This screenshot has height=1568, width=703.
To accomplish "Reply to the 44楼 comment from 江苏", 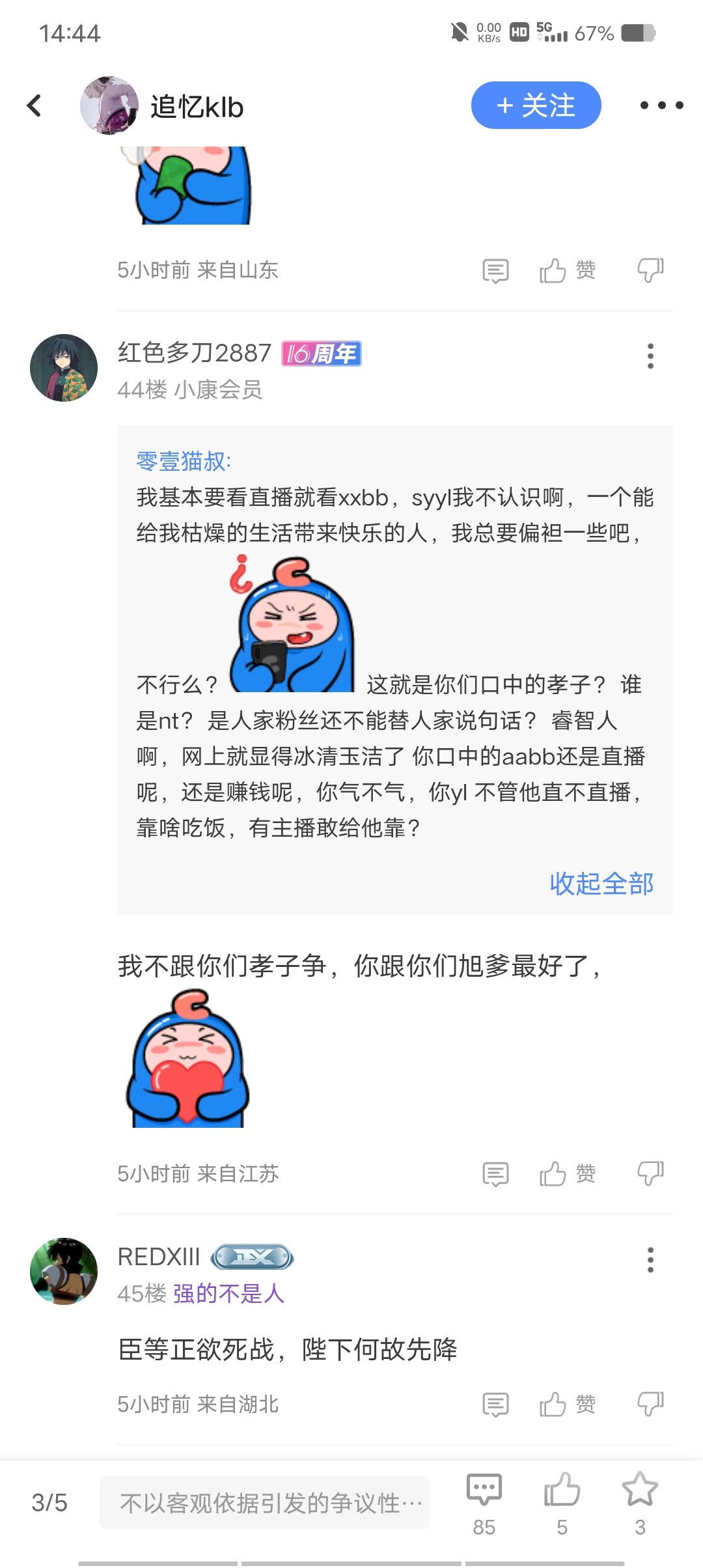I will 495,1175.
